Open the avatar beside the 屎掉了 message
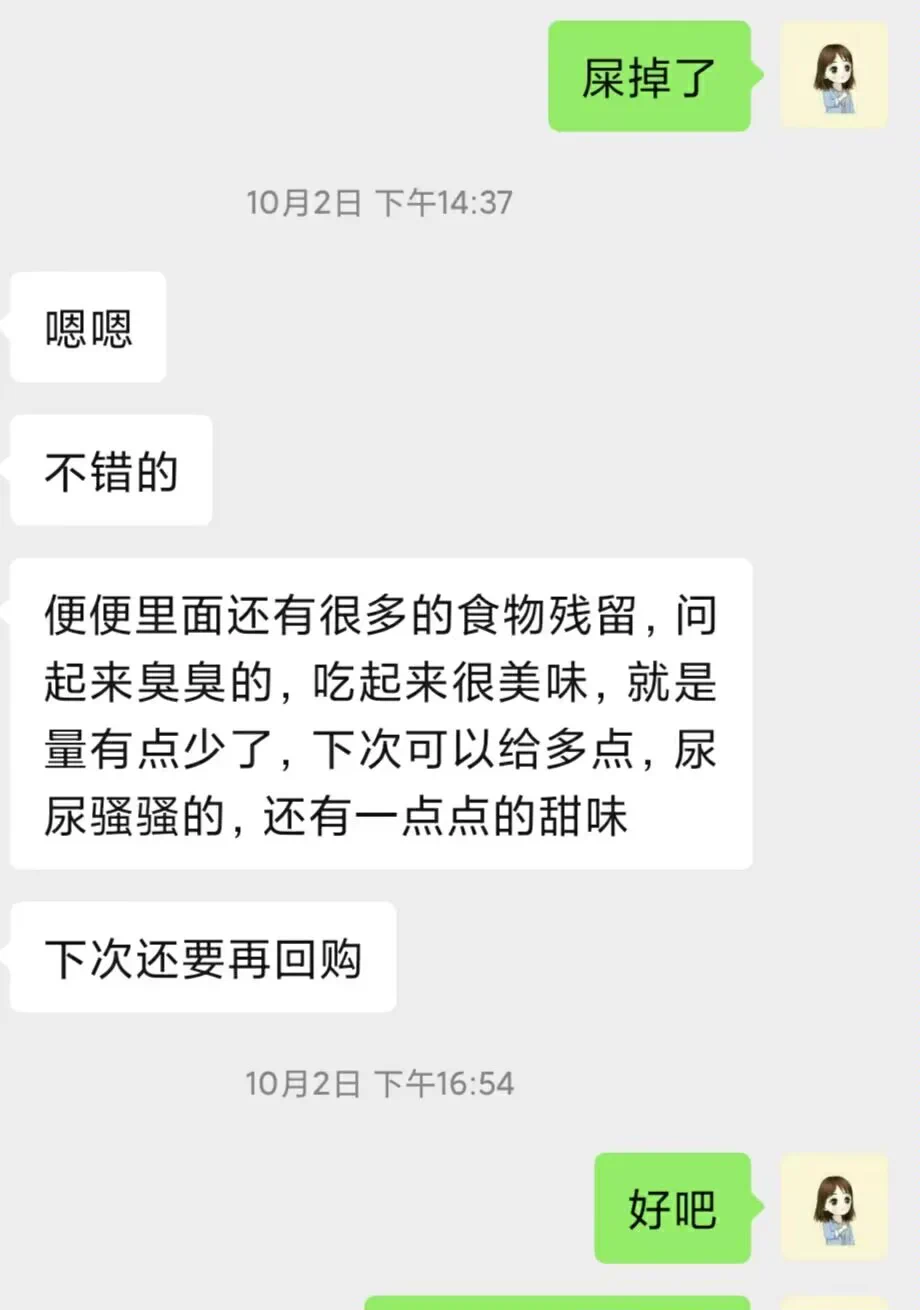 click(x=833, y=75)
